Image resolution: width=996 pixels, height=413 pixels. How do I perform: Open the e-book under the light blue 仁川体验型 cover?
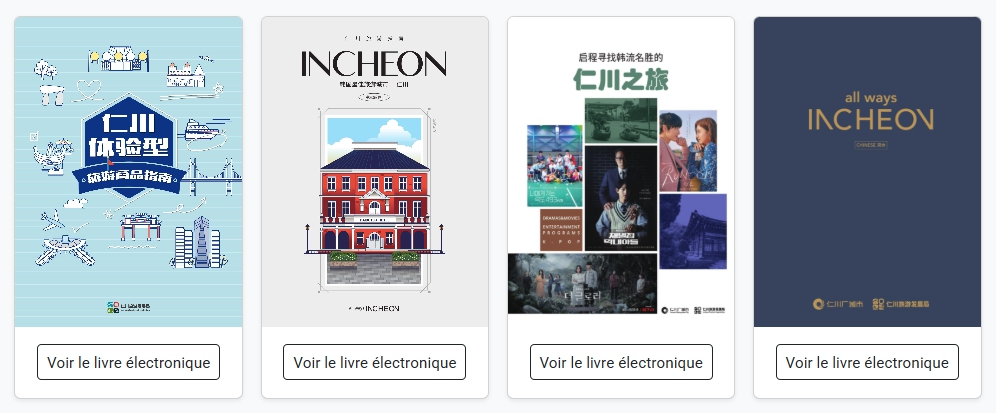pyautogui.click(x=128, y=362)
